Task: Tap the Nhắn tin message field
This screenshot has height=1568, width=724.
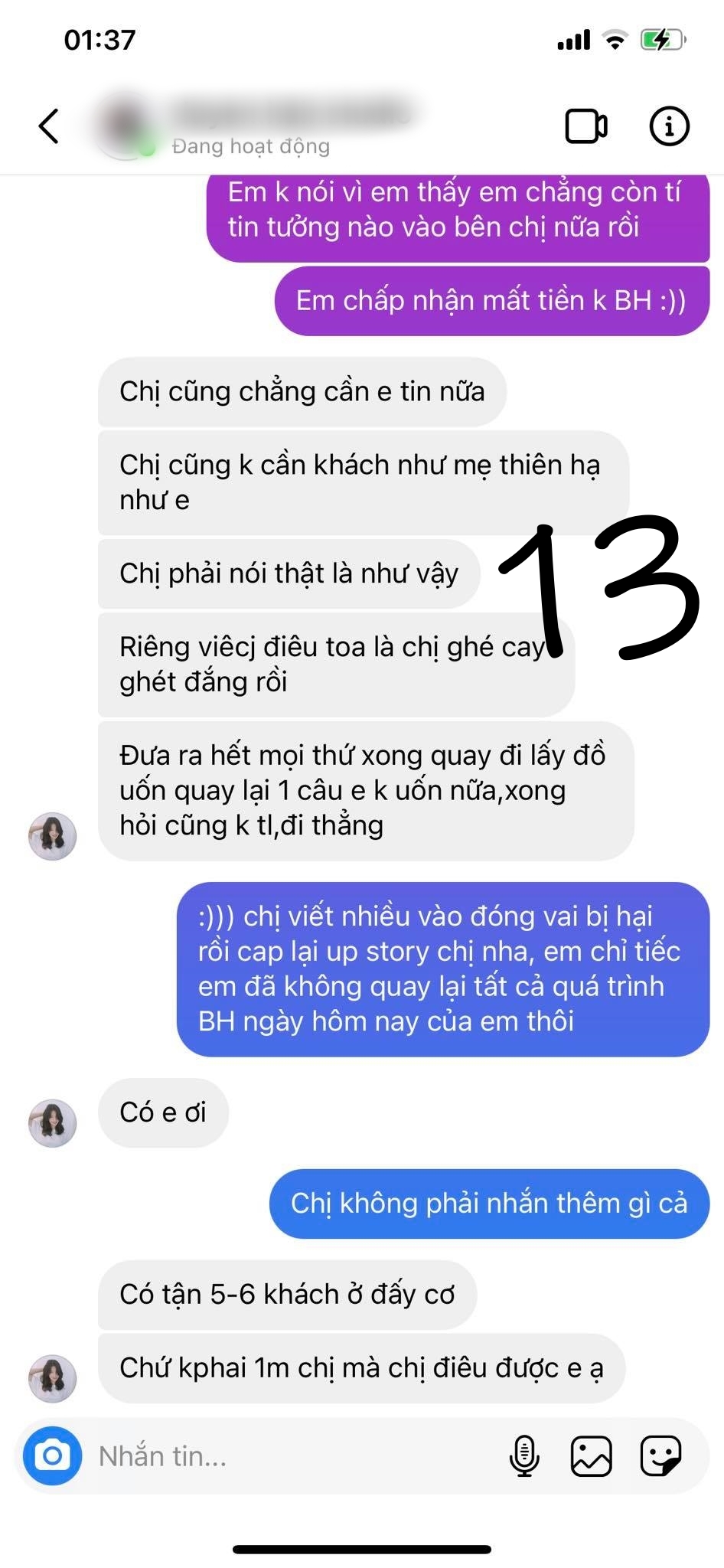Action: click(x=291, y=1456)
